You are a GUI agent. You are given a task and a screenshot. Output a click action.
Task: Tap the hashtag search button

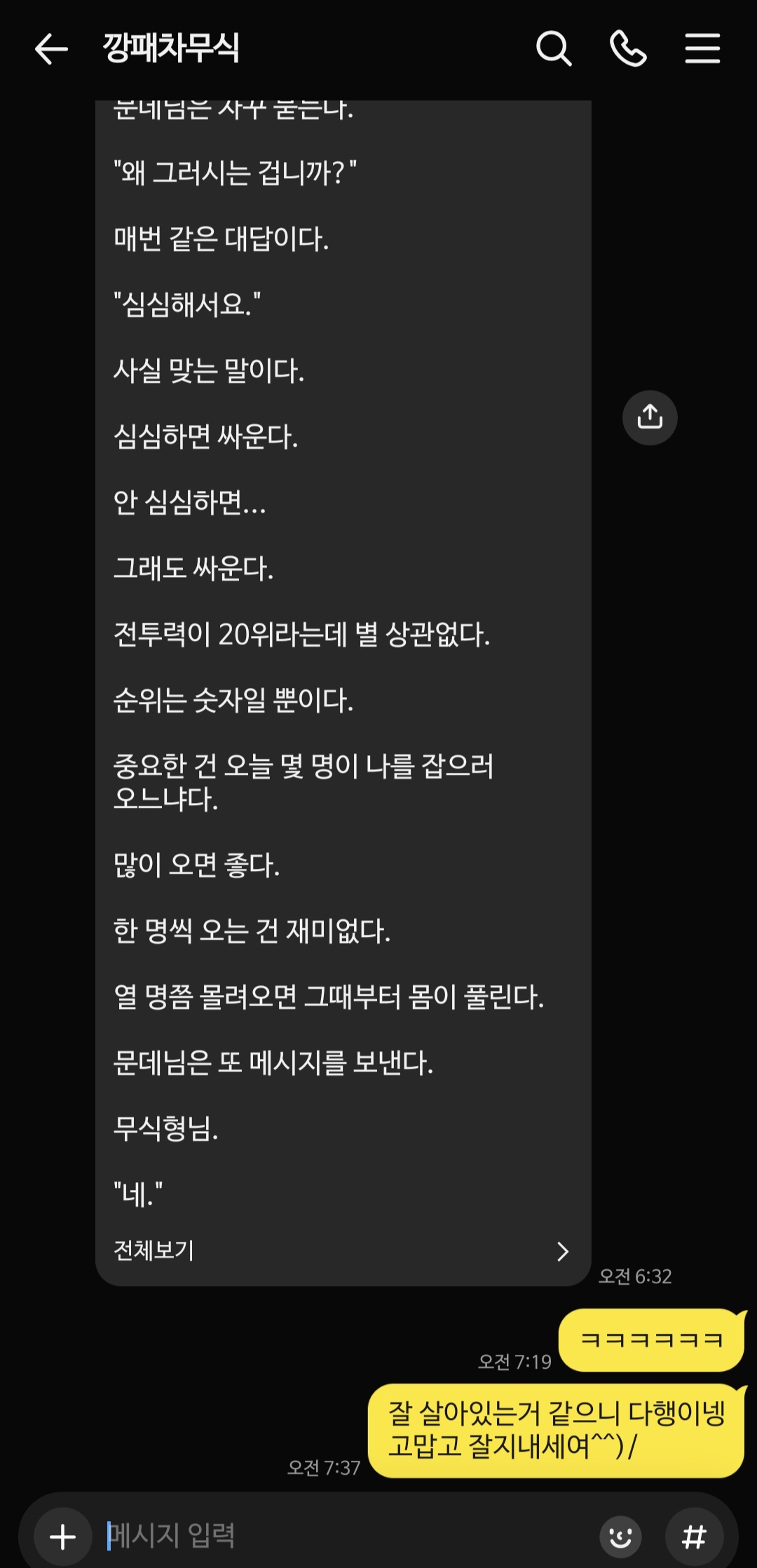(694, 1537)
